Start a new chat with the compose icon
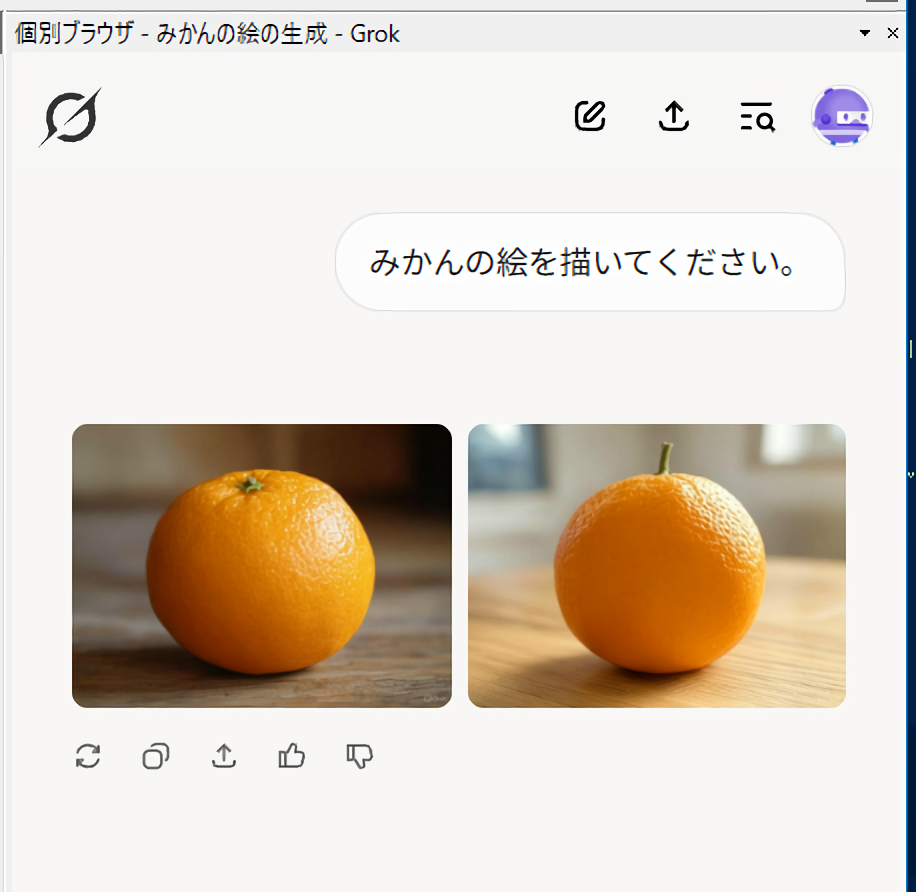The image size is (916, 892). point(591,117)
